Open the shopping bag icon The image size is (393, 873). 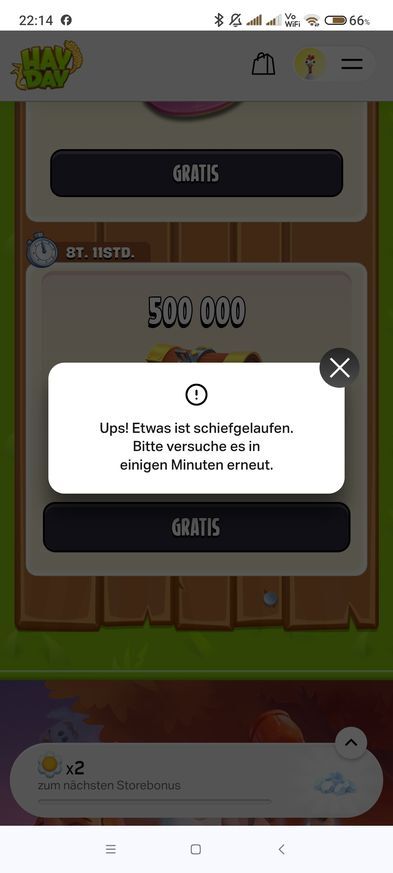coord(263,64)
